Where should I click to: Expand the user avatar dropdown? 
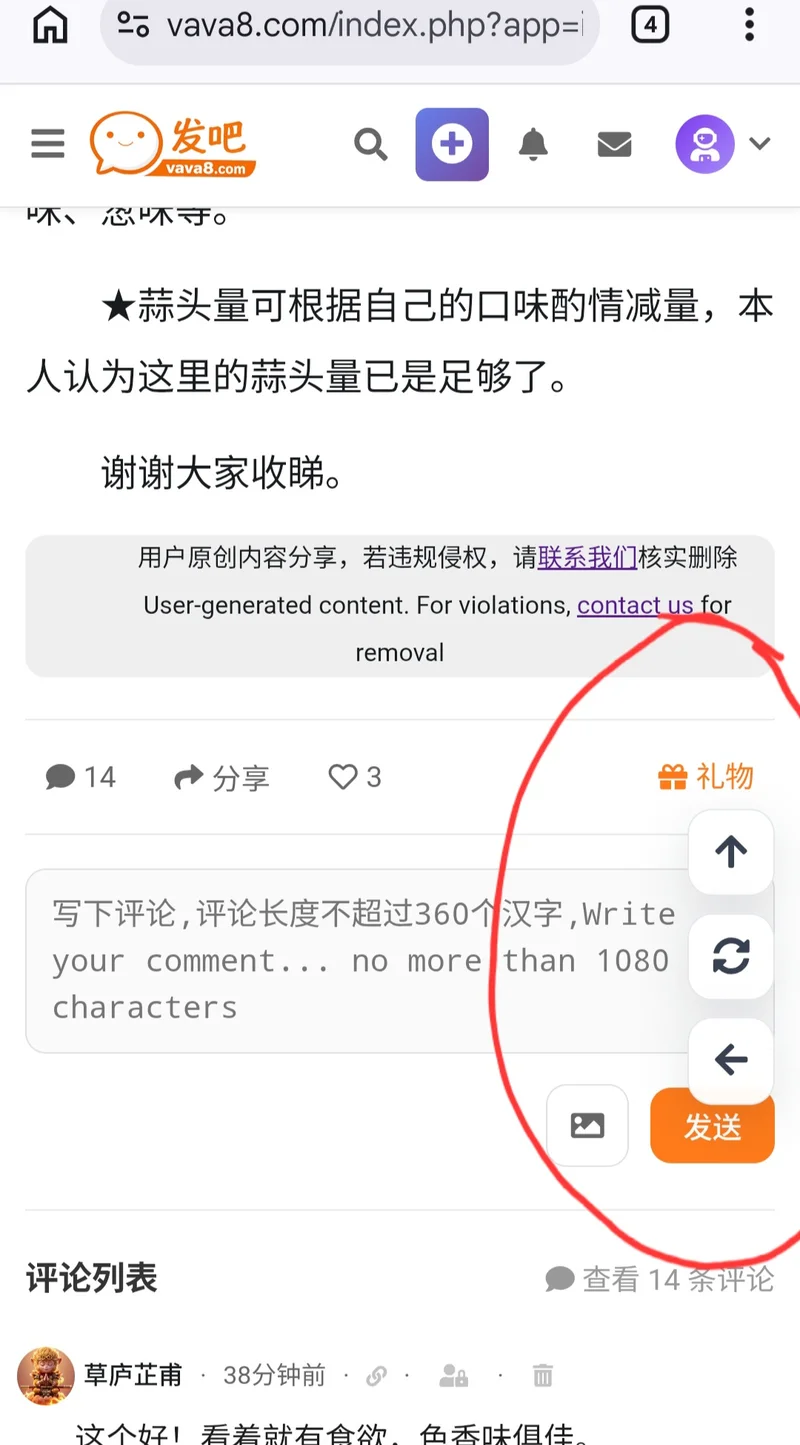pyautogui.click(x=722, y=145)
